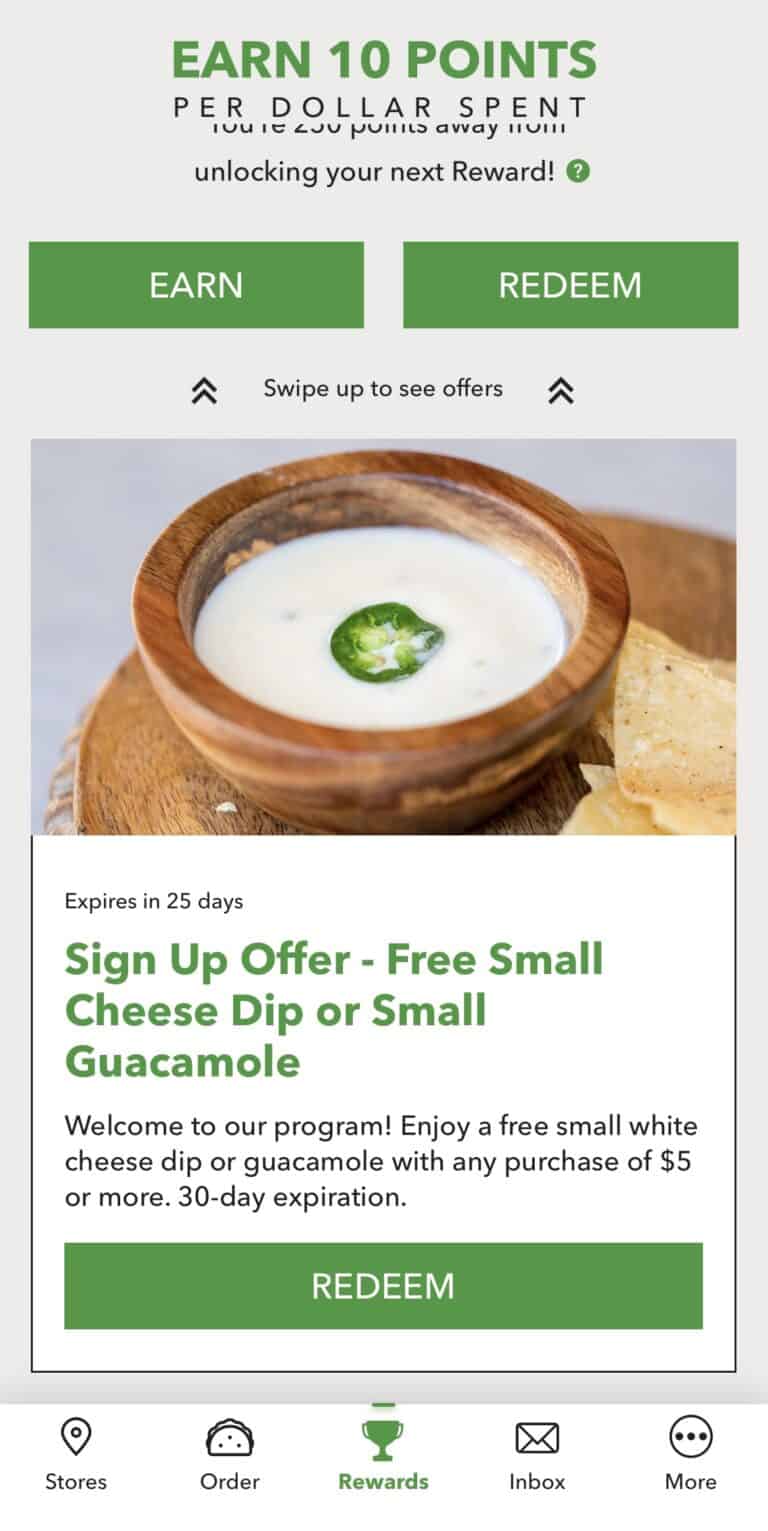768x1531 pixels.
Task: Select the Sign Up Offer title text
Action: pyautogui.click(x=334, y=1009)
